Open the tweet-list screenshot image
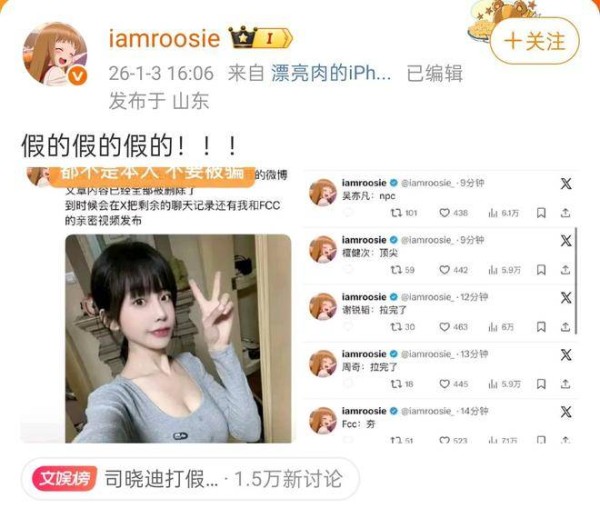The height and width of the screenshot is (528, 600). 442,305
